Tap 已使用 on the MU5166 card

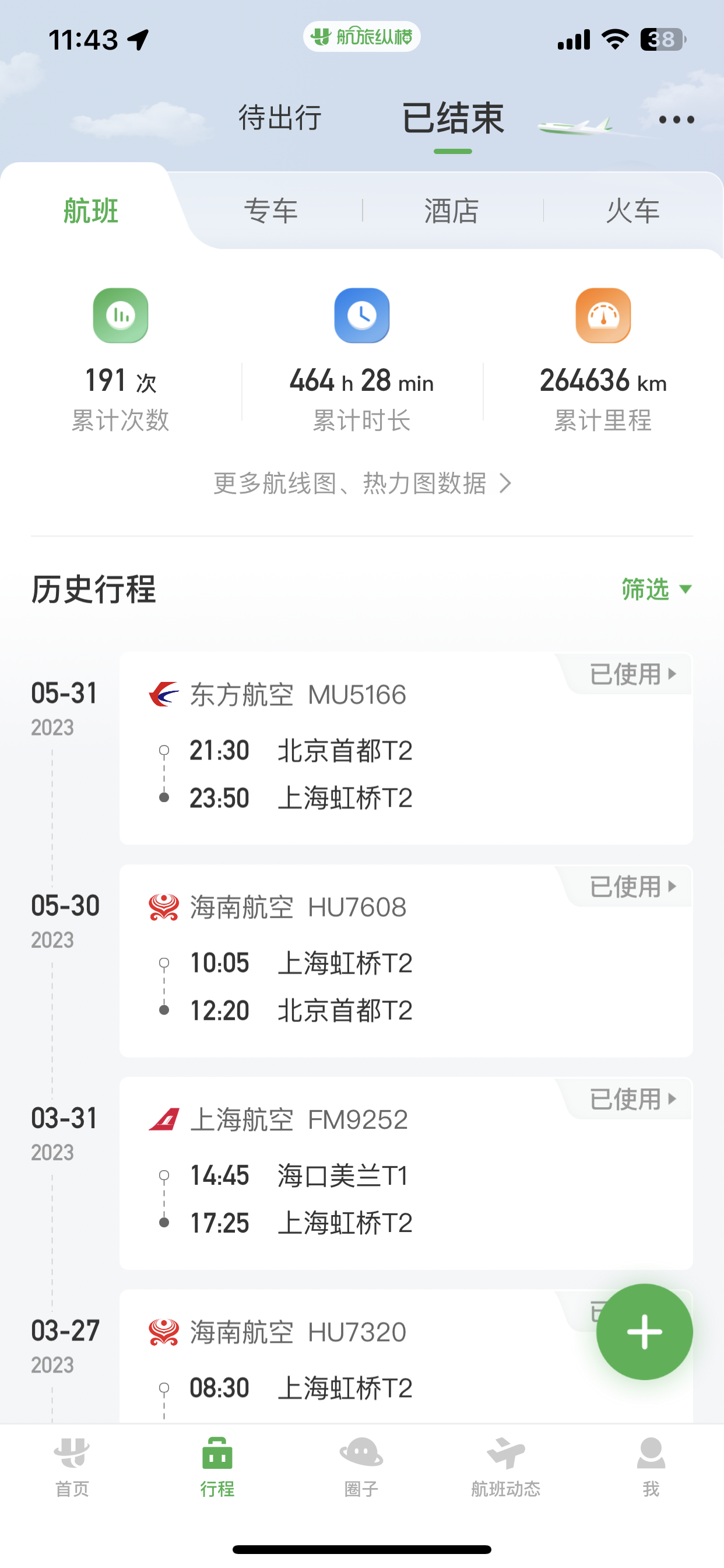click(x=631, y=674)
